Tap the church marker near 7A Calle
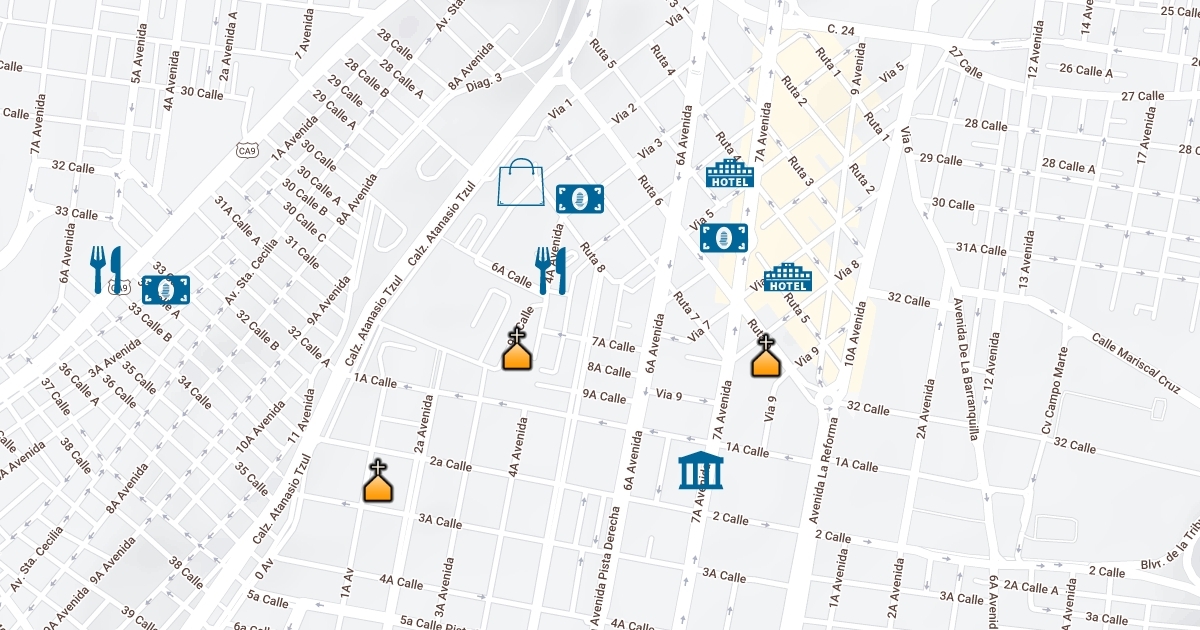The image size is (1200, 630). [x=517, y=348]
